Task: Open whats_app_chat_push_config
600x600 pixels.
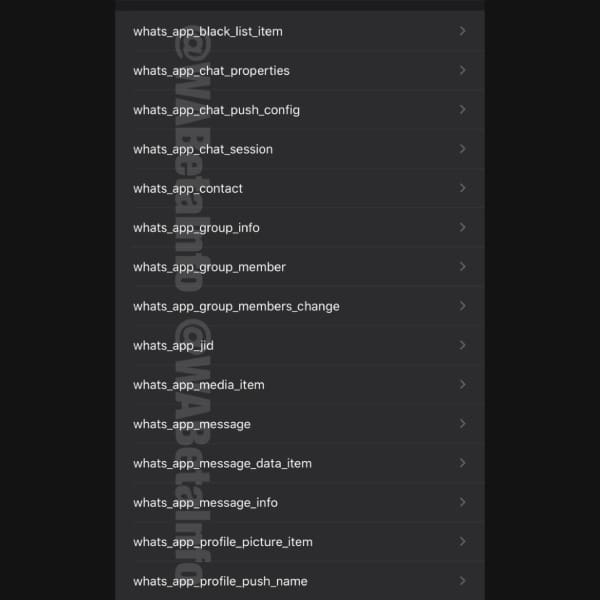Action: point(298,110)
